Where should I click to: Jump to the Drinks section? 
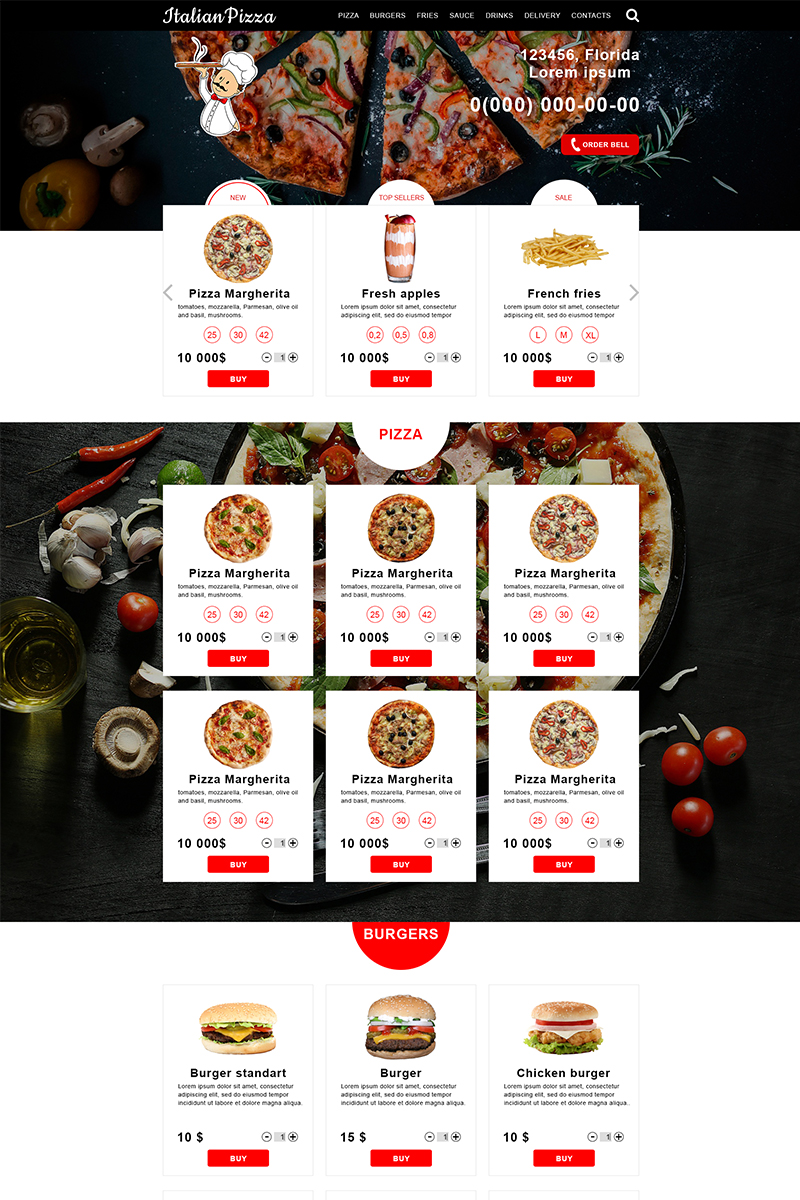(499, 16)
